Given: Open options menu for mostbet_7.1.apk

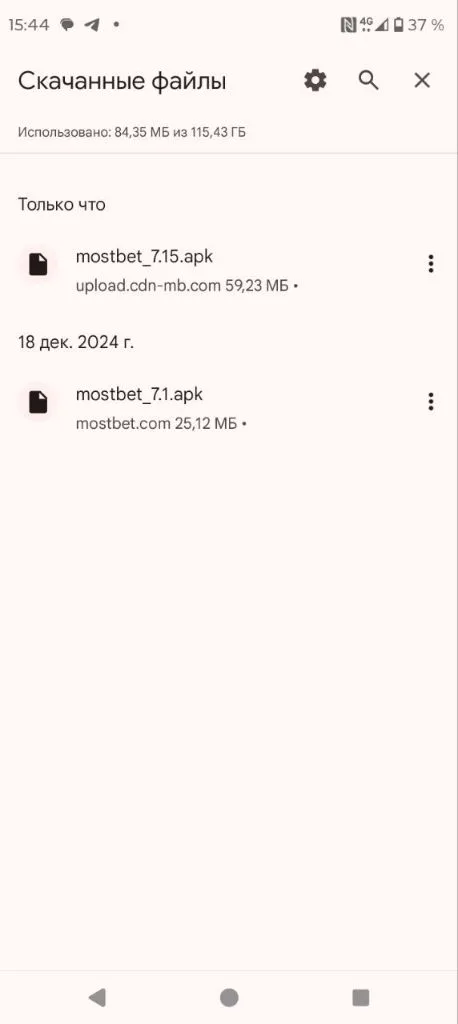Looking at the screenshot, I should click(431, 402).
